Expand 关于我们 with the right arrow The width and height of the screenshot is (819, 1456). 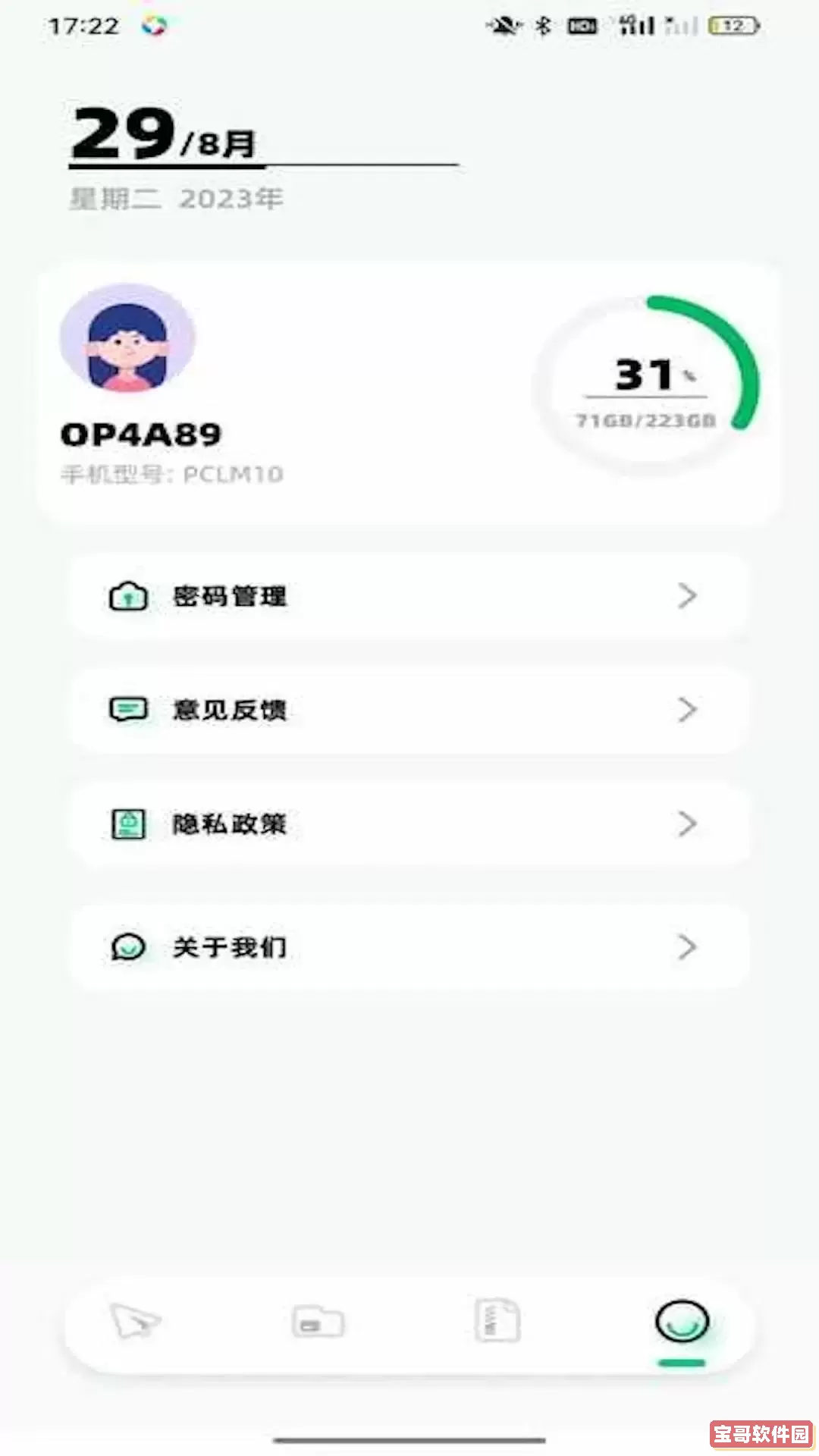click(x=689, y=947)
